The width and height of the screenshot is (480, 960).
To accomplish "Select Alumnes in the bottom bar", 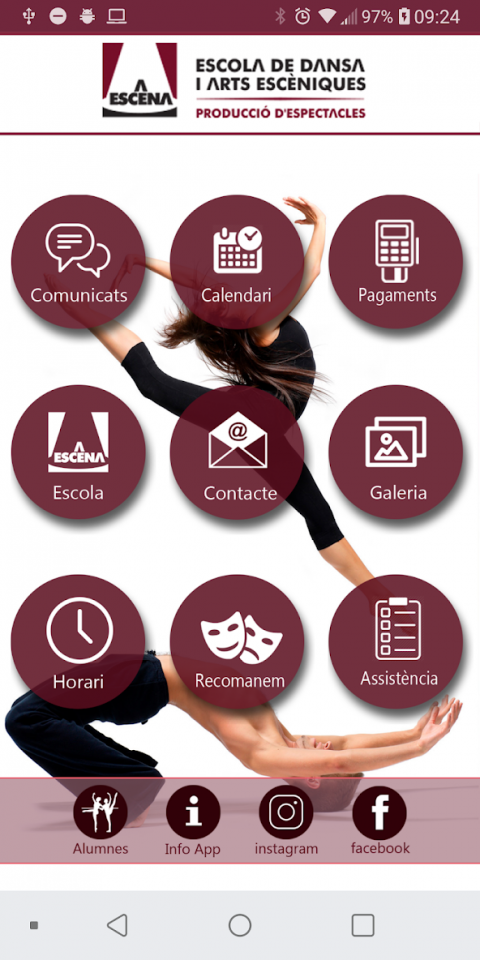I will (100, 820).
